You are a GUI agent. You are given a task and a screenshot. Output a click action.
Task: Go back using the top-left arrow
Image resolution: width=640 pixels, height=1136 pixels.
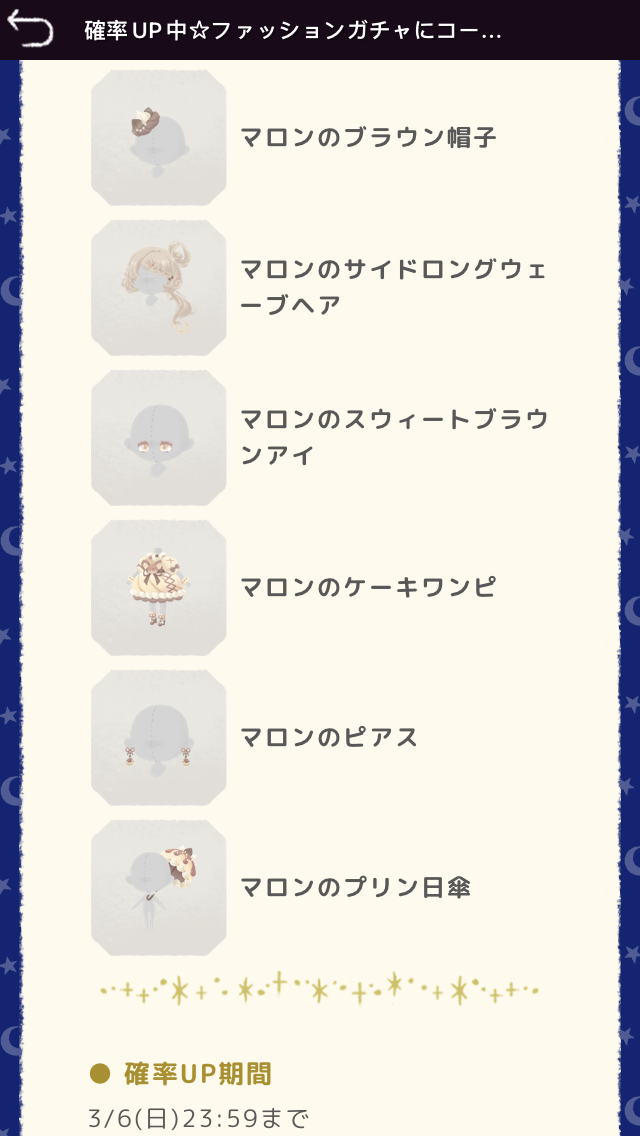coord(30,29)
